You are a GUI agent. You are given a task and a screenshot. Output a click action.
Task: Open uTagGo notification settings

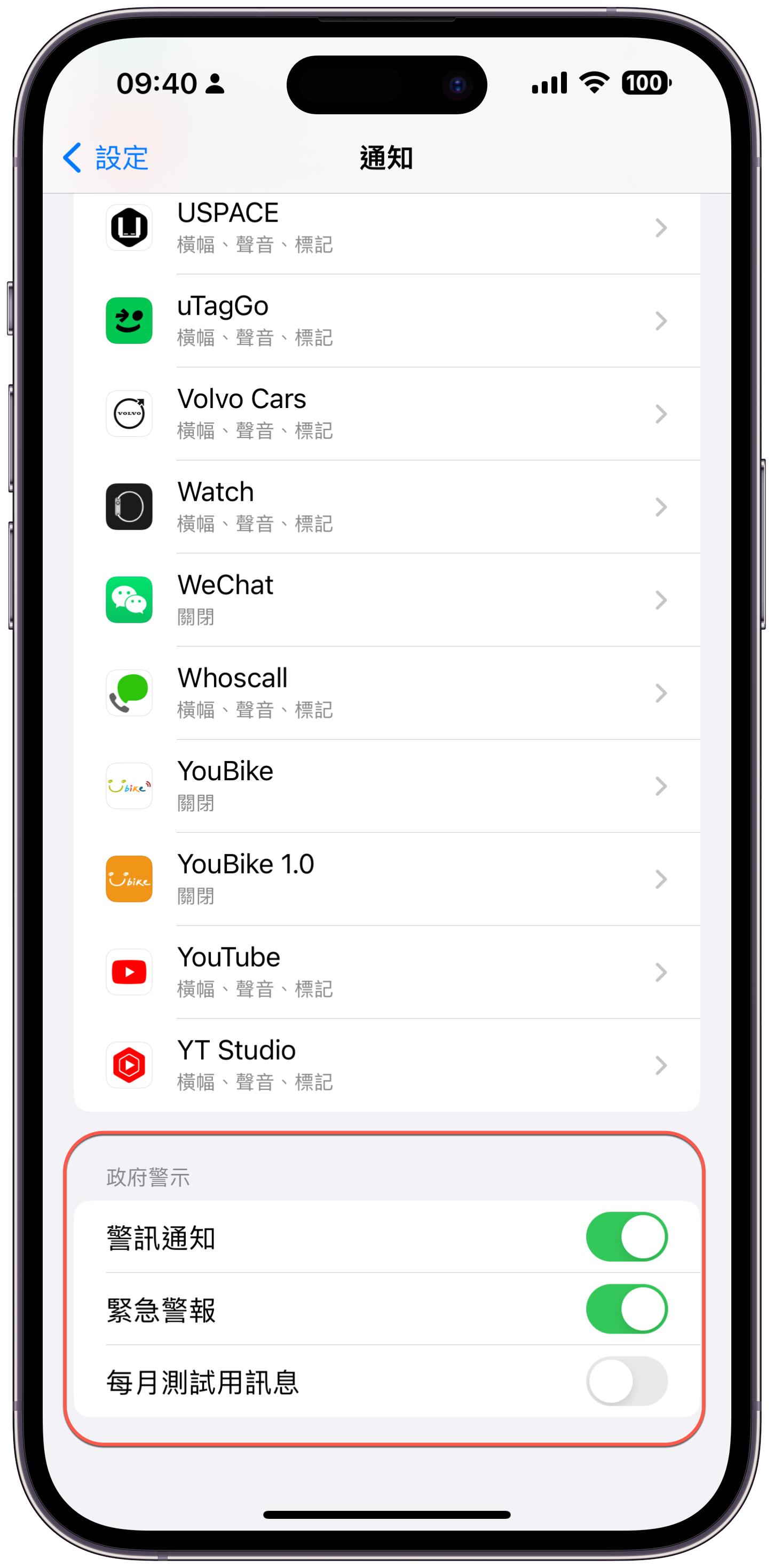point(386,321)
